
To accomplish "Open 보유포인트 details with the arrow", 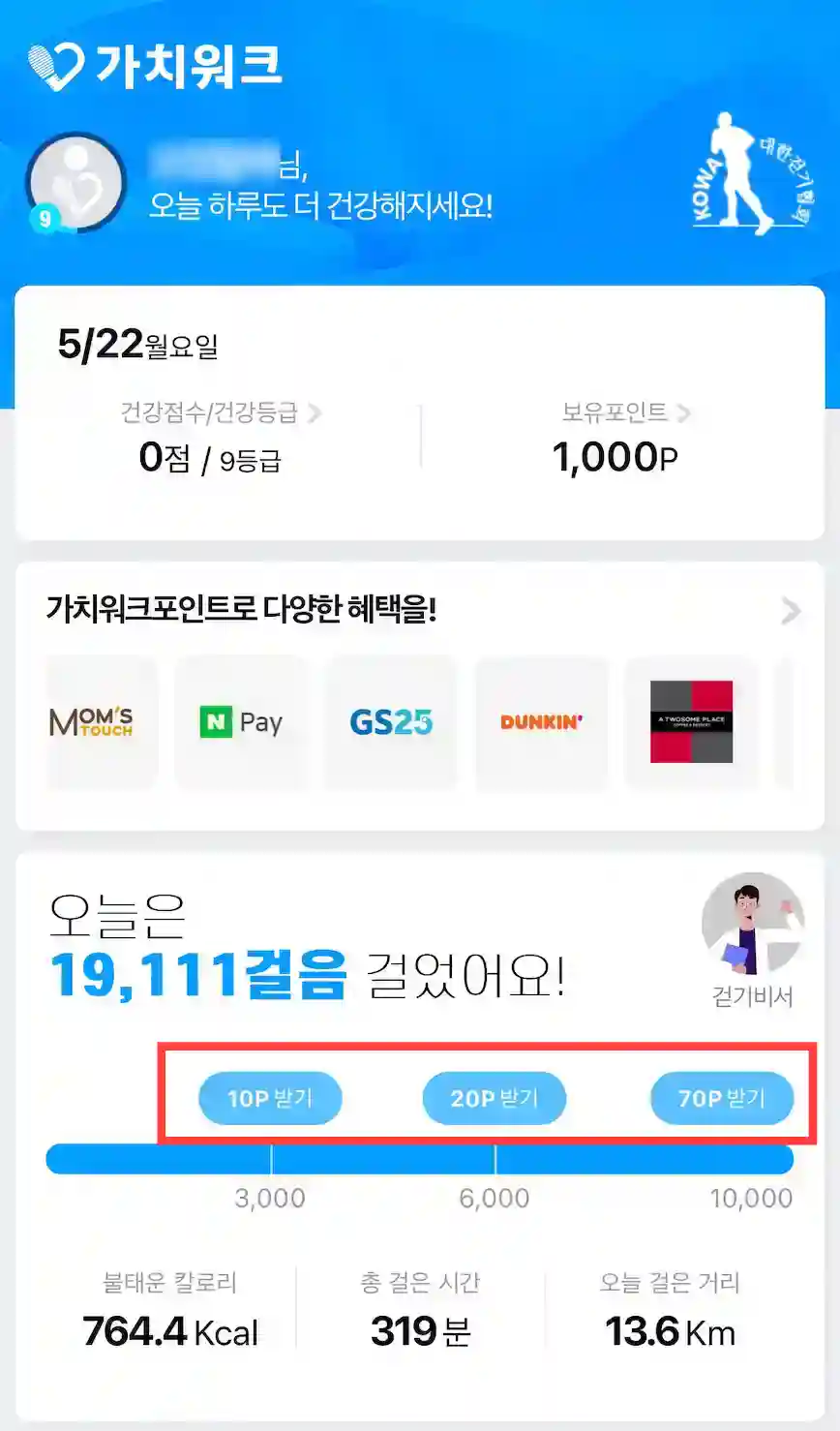I will coord(684,413).
